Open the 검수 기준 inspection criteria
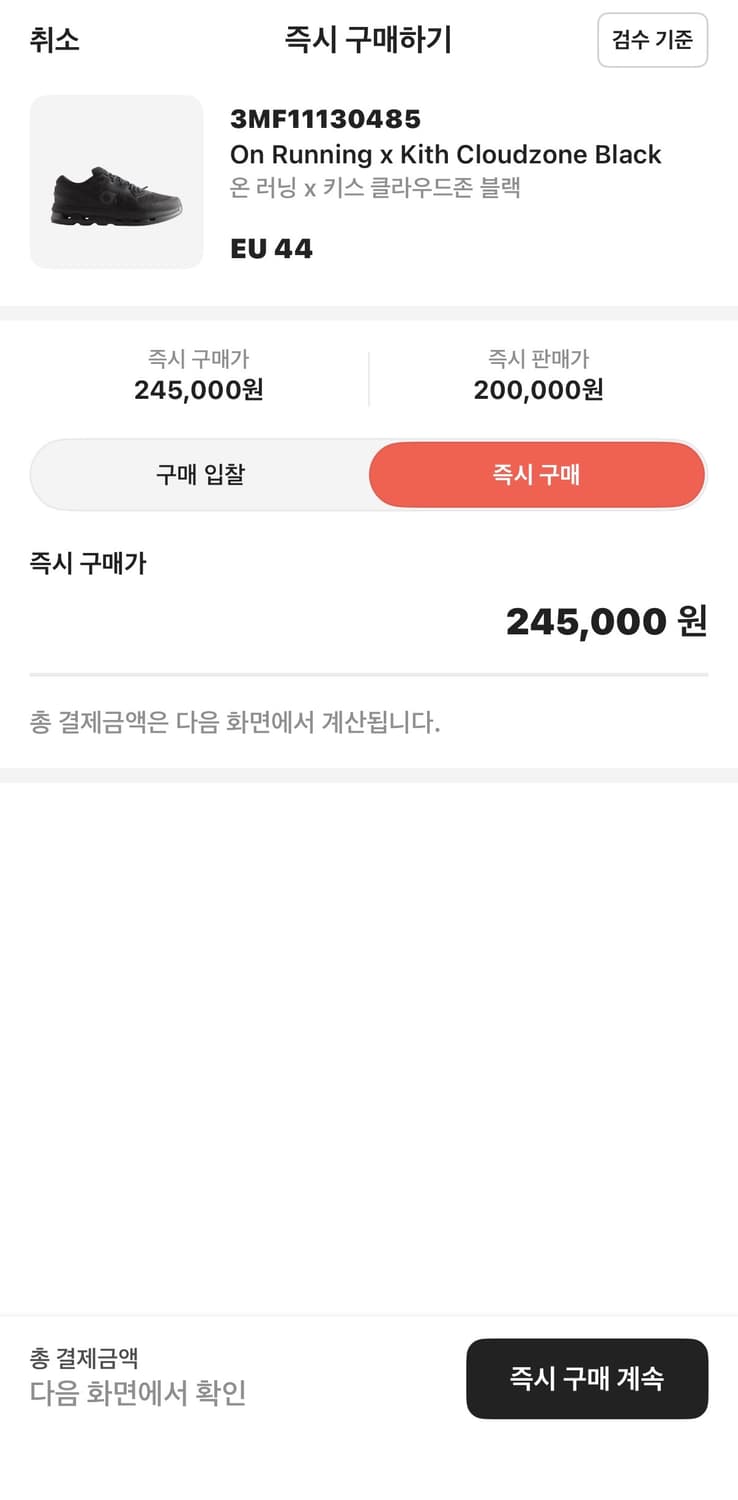738x1500 pixels. tap(652, 41)
